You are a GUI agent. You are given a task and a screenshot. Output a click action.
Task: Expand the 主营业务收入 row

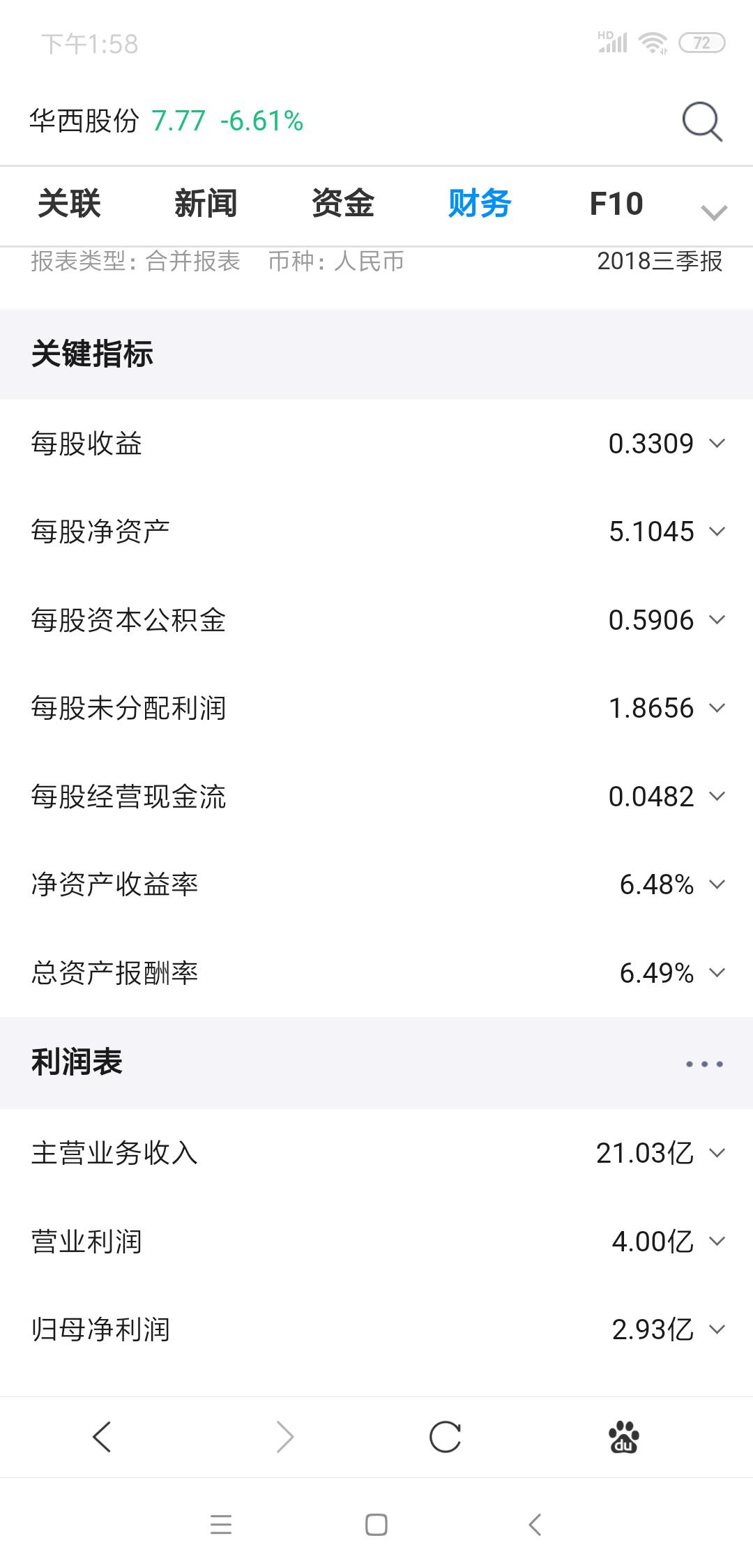coord(717,1153)
